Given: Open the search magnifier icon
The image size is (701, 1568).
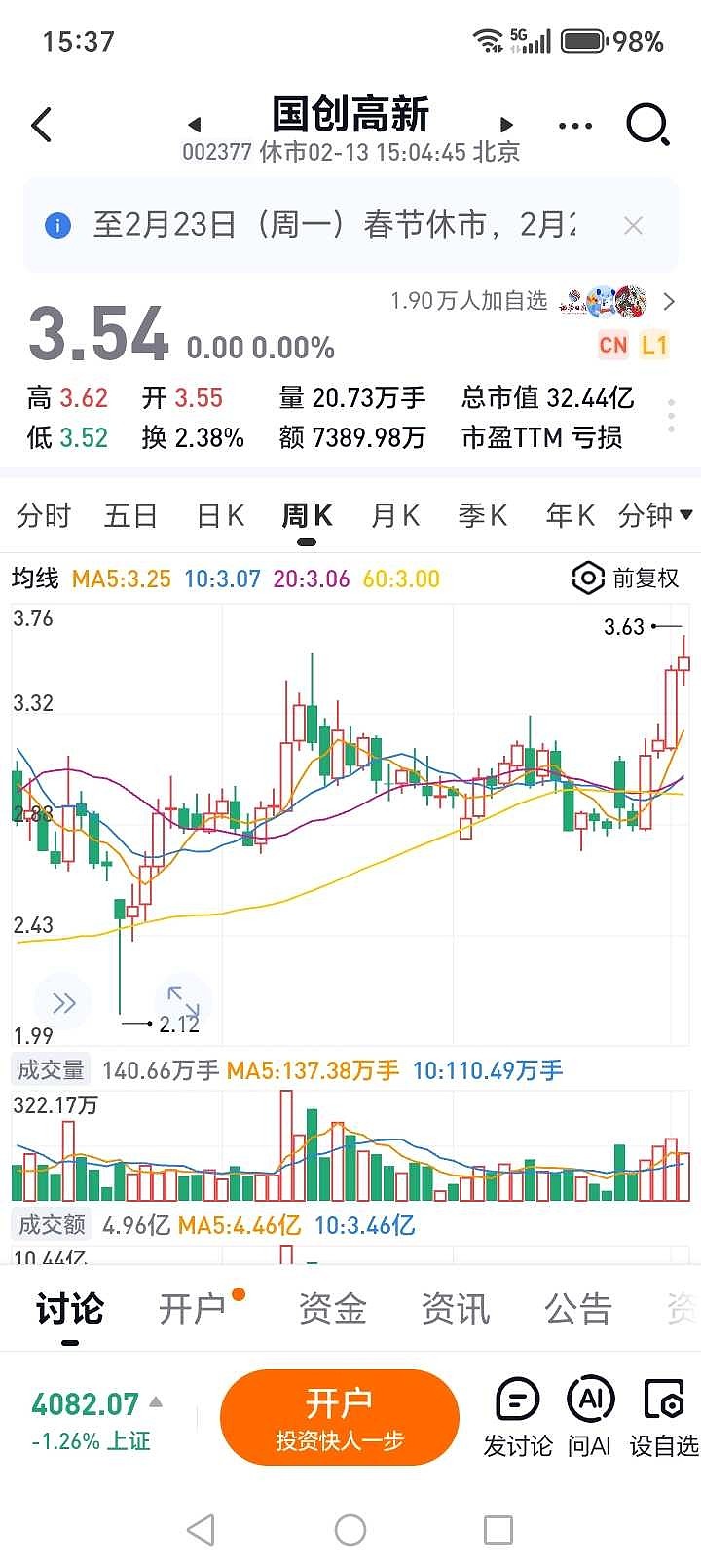Looking at the screenshot, I should (647, 125).
